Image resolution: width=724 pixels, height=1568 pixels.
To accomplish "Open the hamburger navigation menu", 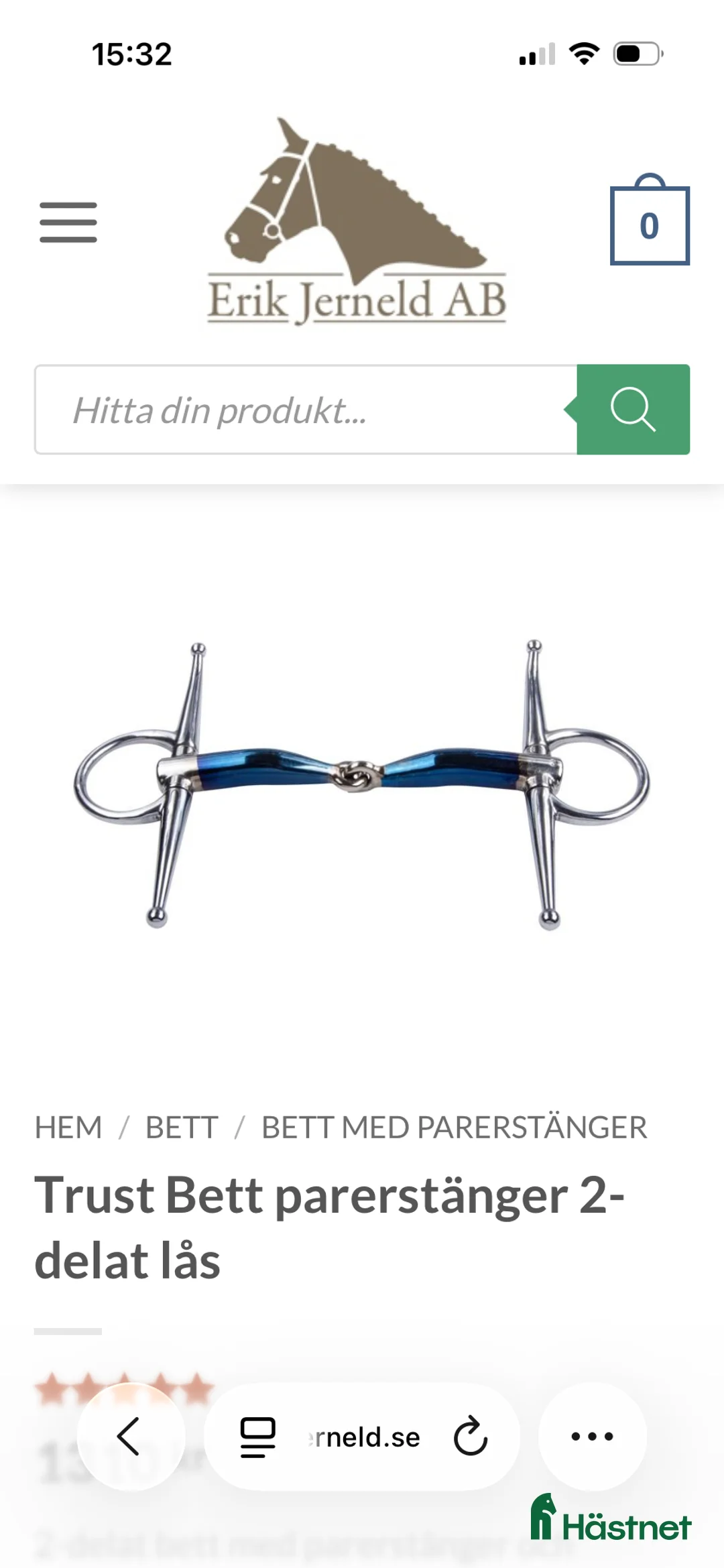I will 68,223.
